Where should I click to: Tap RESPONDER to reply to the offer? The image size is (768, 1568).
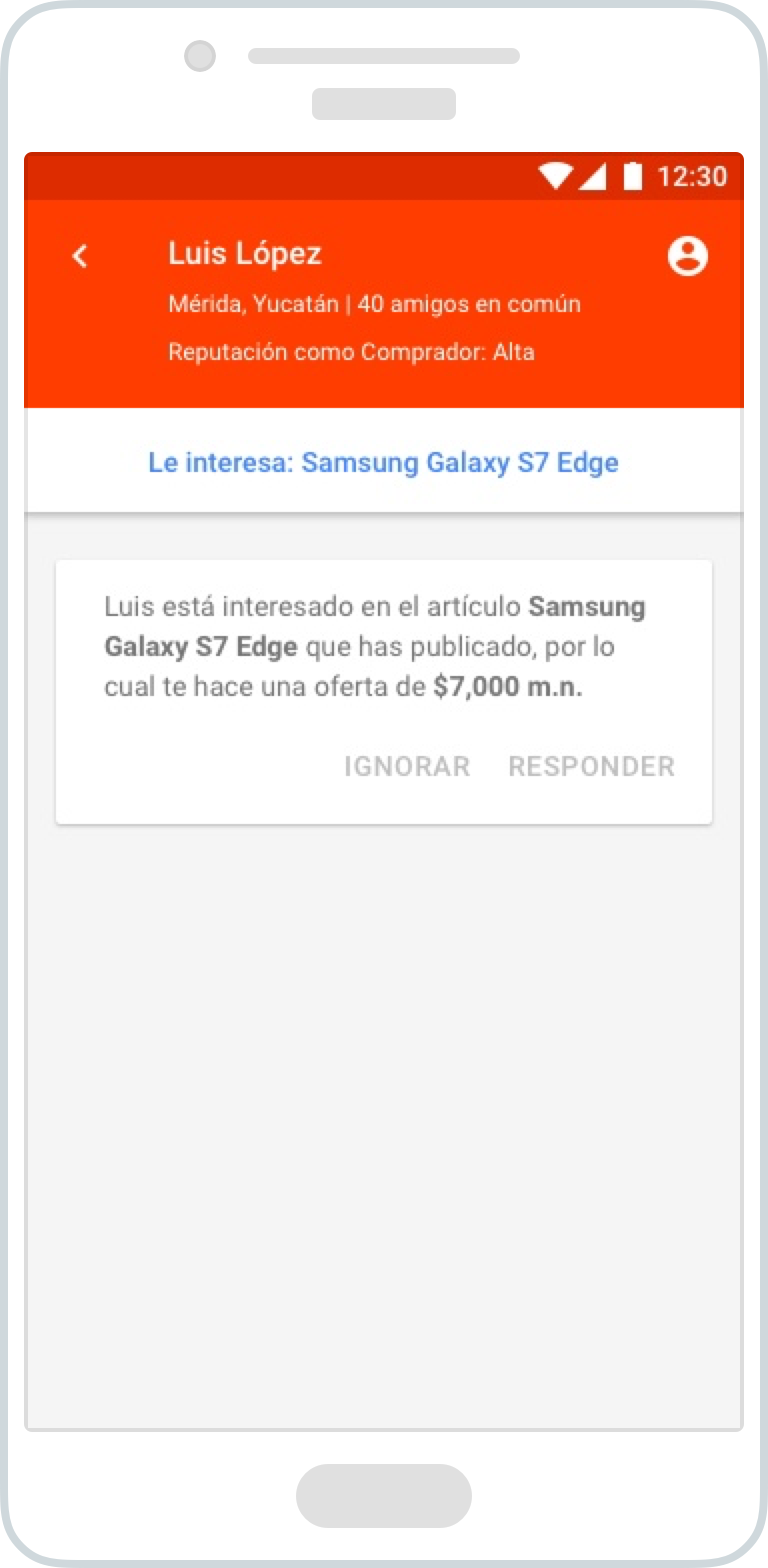[591, 766]
